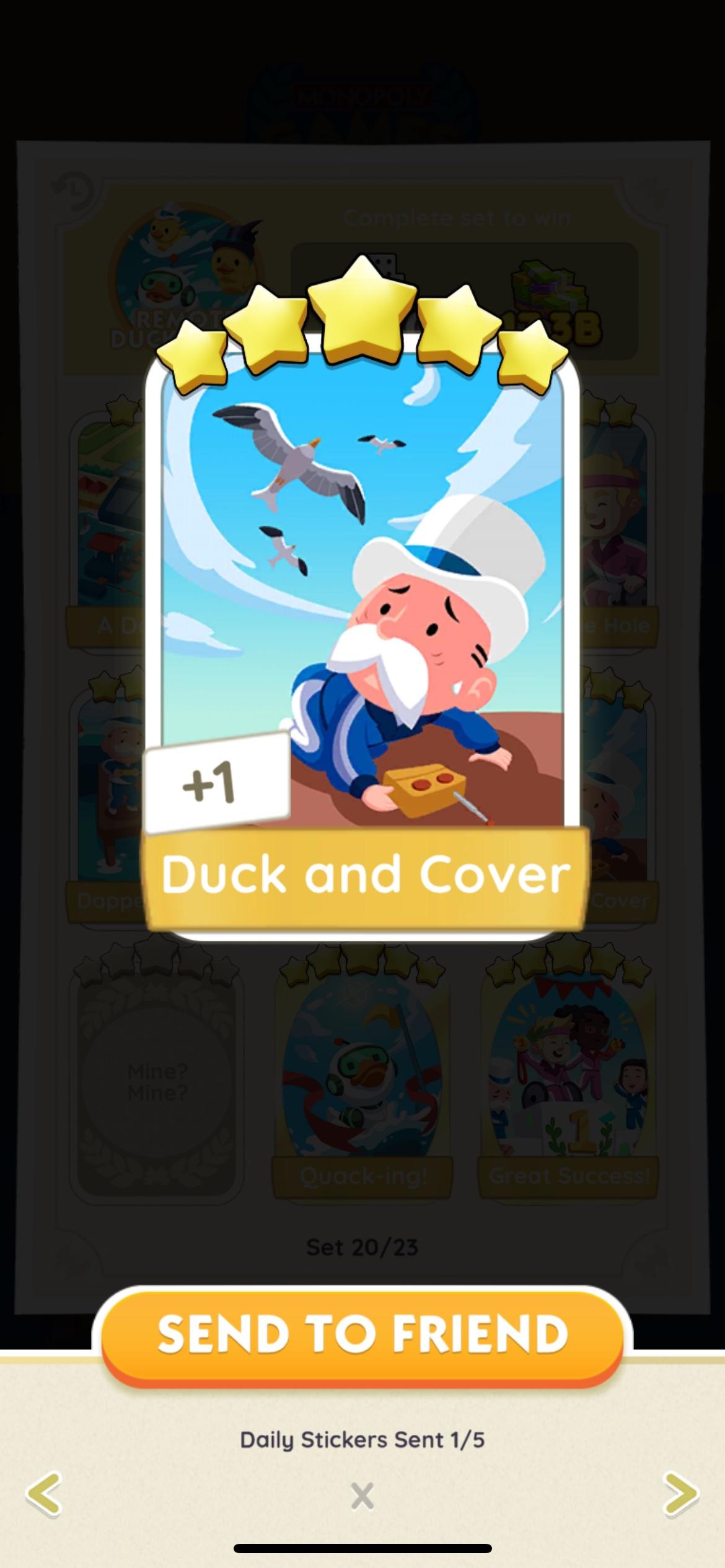Go to the next sticker
The width and height of the screenshot is (725, 1568).
[680, 1494]
